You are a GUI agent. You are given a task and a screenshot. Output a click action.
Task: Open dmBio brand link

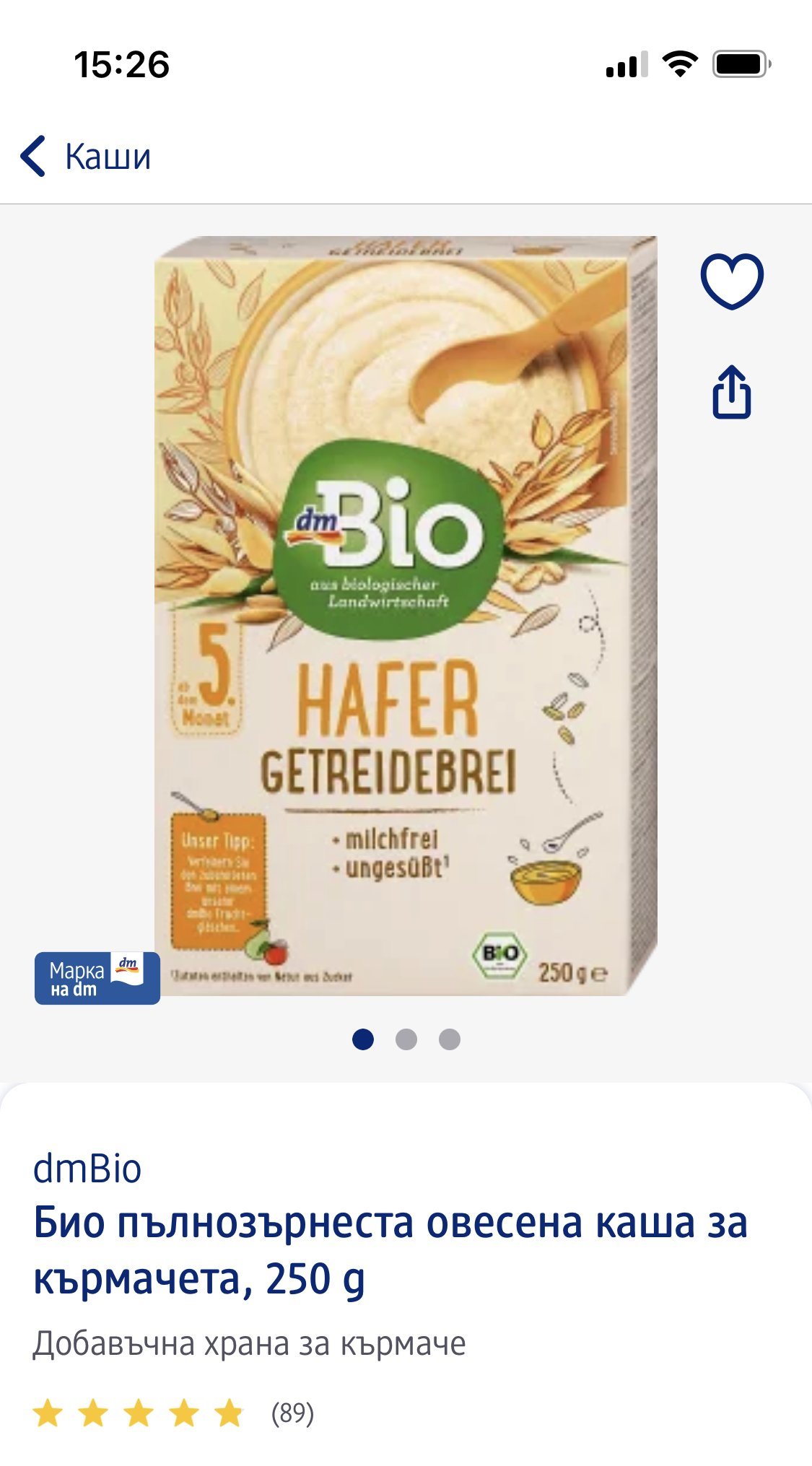pyautogui.click(x=87, y=1169)
